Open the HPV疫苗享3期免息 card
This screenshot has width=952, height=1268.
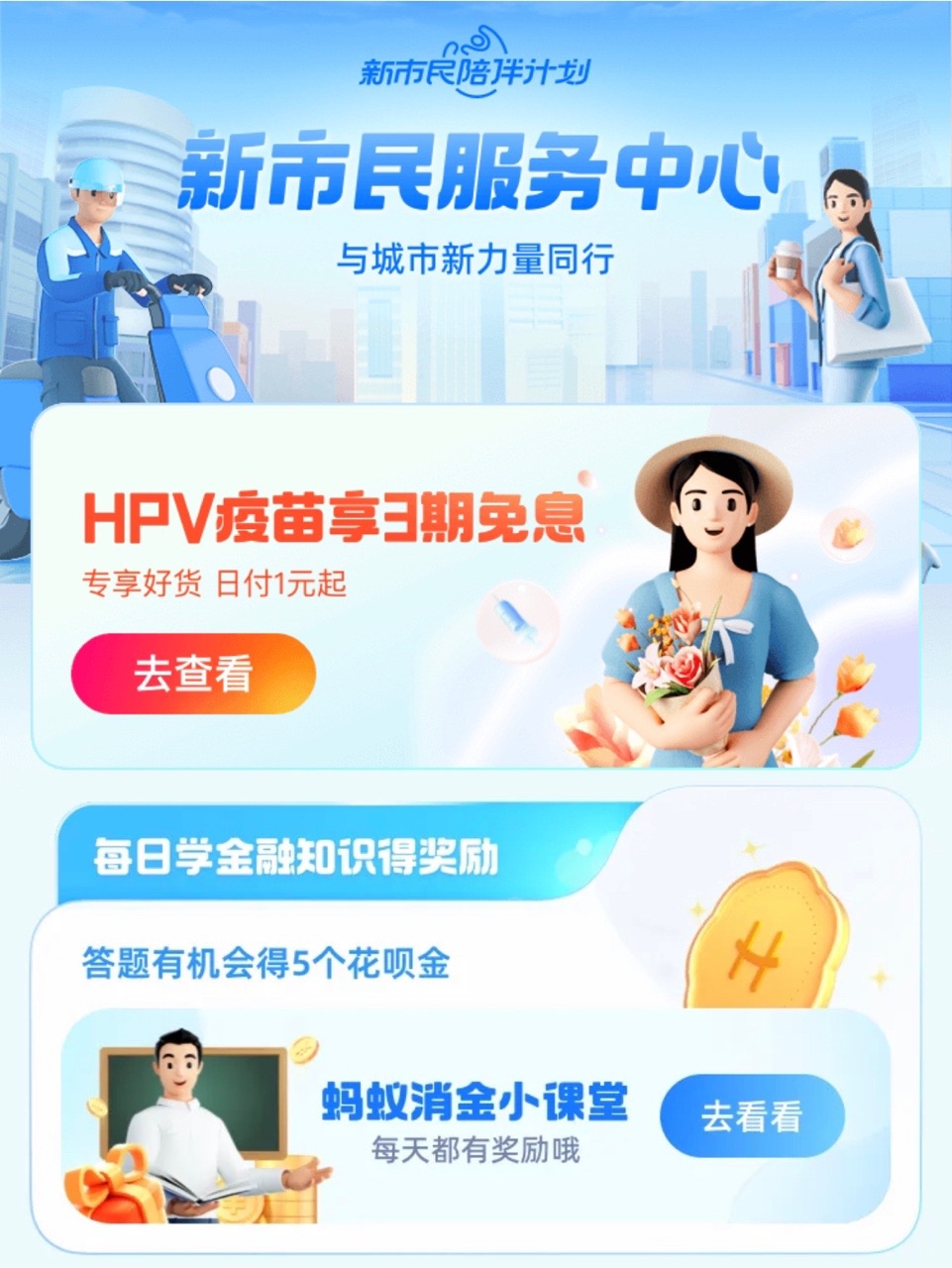334,517
